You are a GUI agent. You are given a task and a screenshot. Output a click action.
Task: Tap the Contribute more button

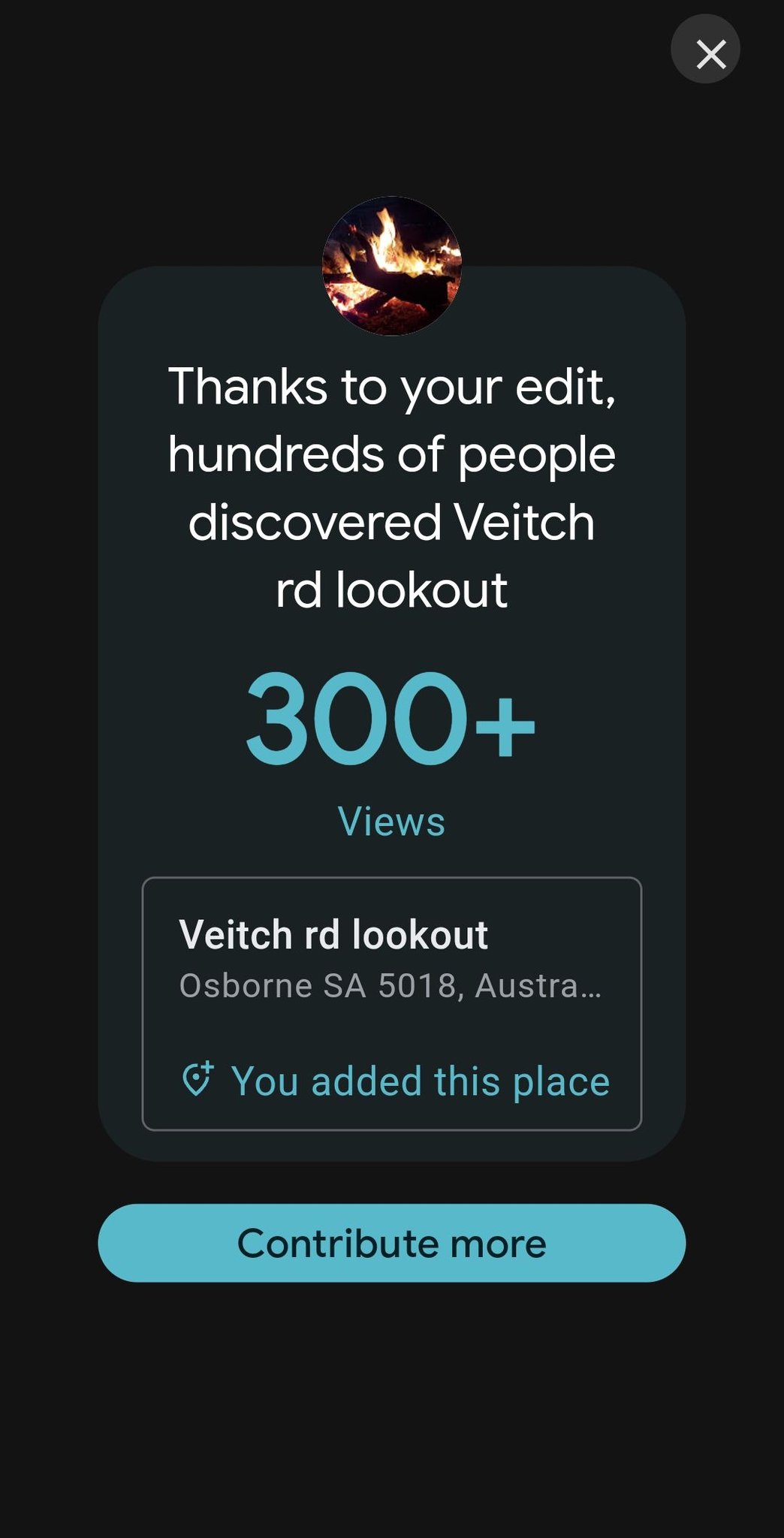391,1243
